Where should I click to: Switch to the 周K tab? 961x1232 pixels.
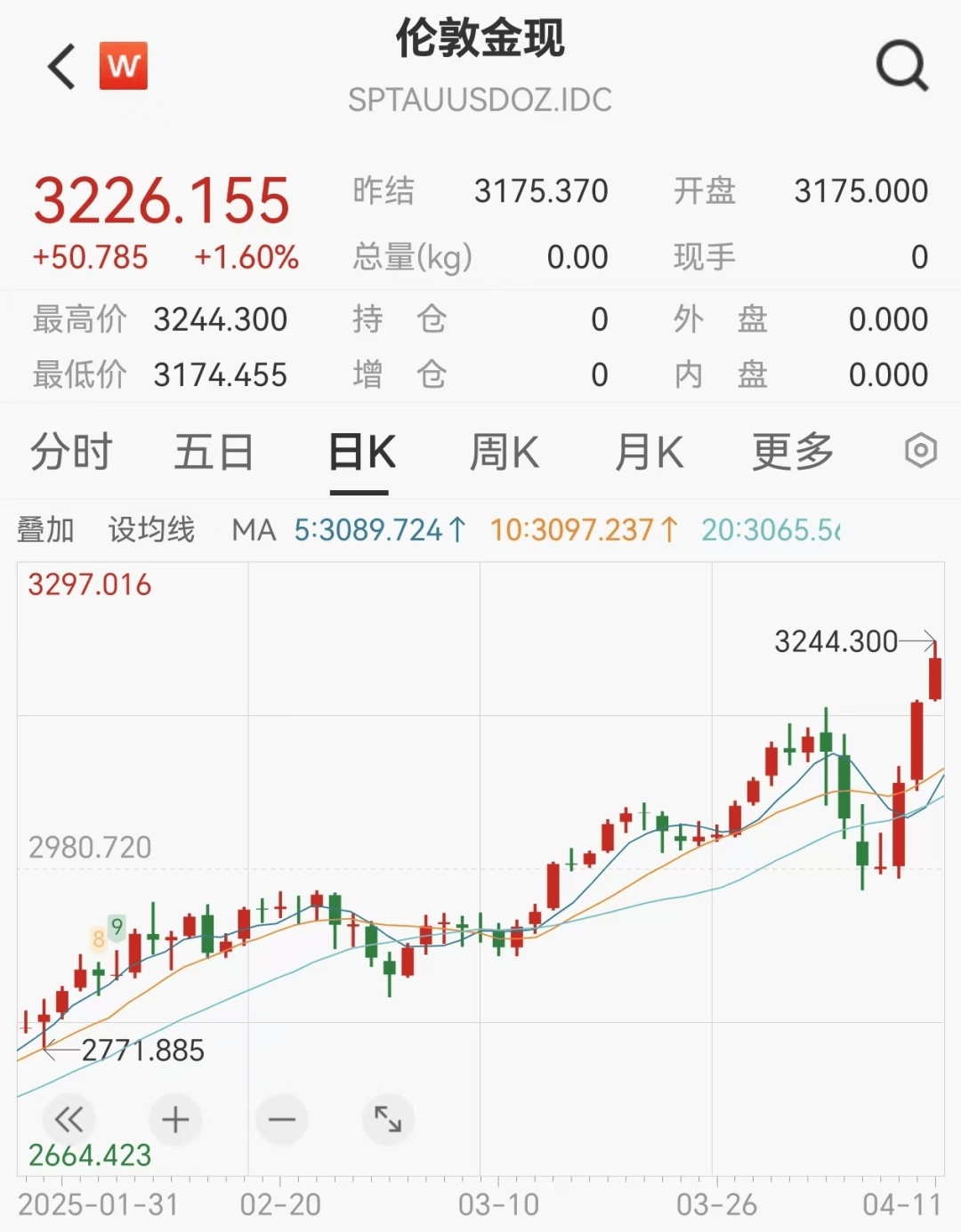click(x=504, y=452)
